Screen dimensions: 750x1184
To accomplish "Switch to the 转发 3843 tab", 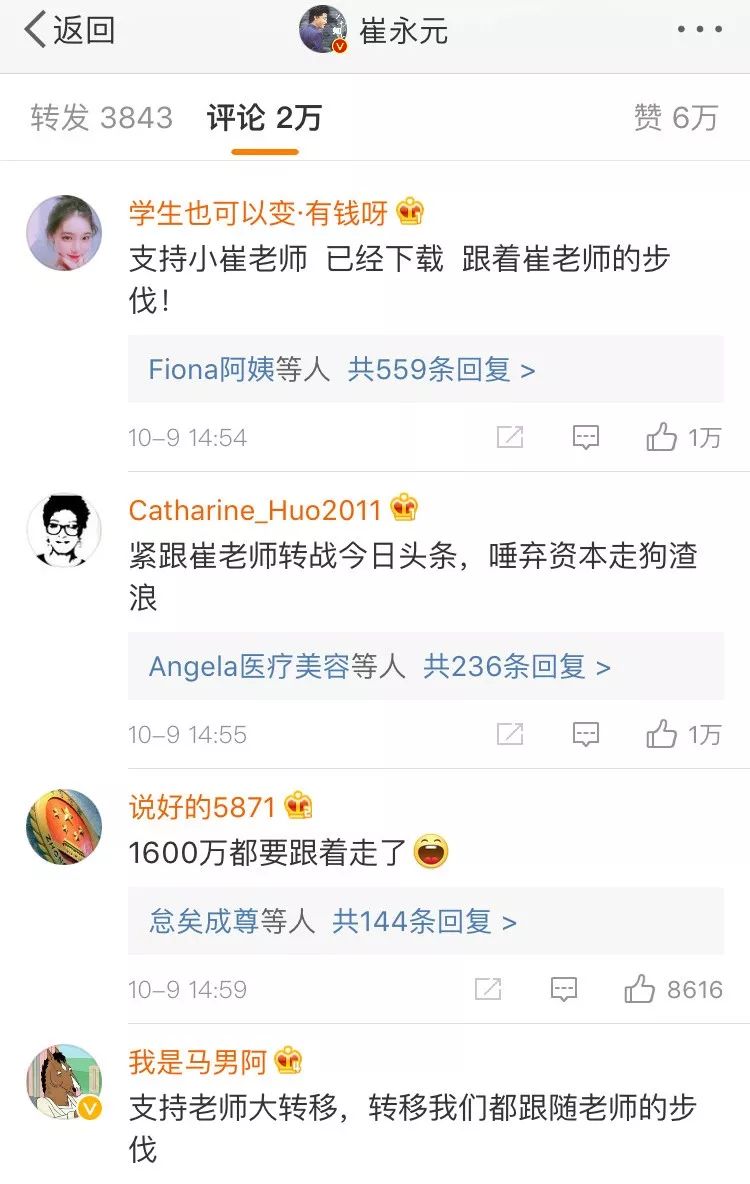I will 101,118.
